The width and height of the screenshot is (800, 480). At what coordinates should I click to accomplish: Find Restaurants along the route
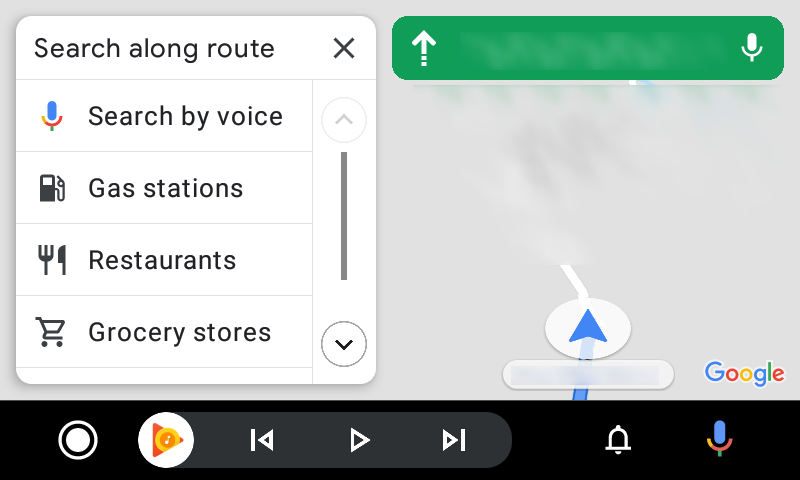[165, 260]
